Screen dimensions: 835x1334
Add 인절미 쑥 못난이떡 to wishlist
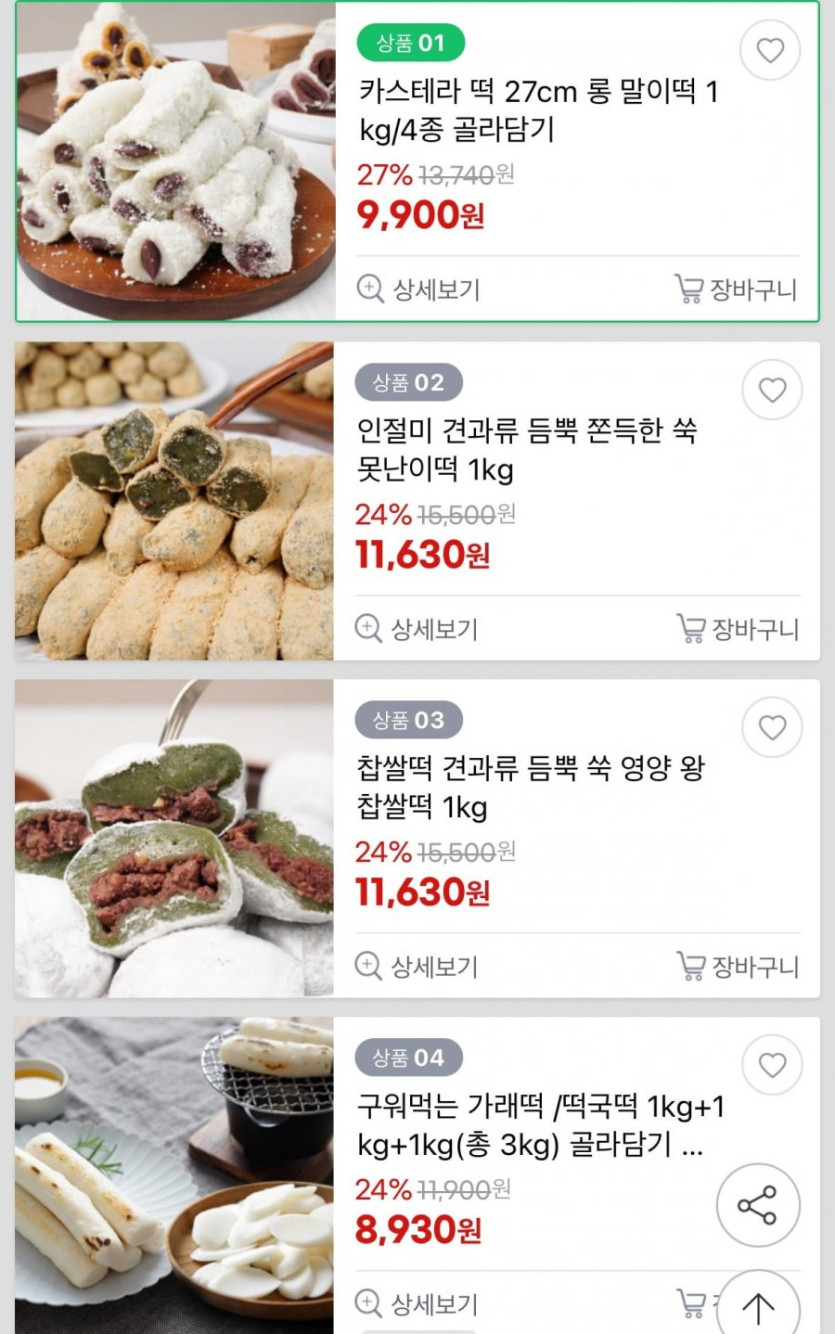click(772, 390)
